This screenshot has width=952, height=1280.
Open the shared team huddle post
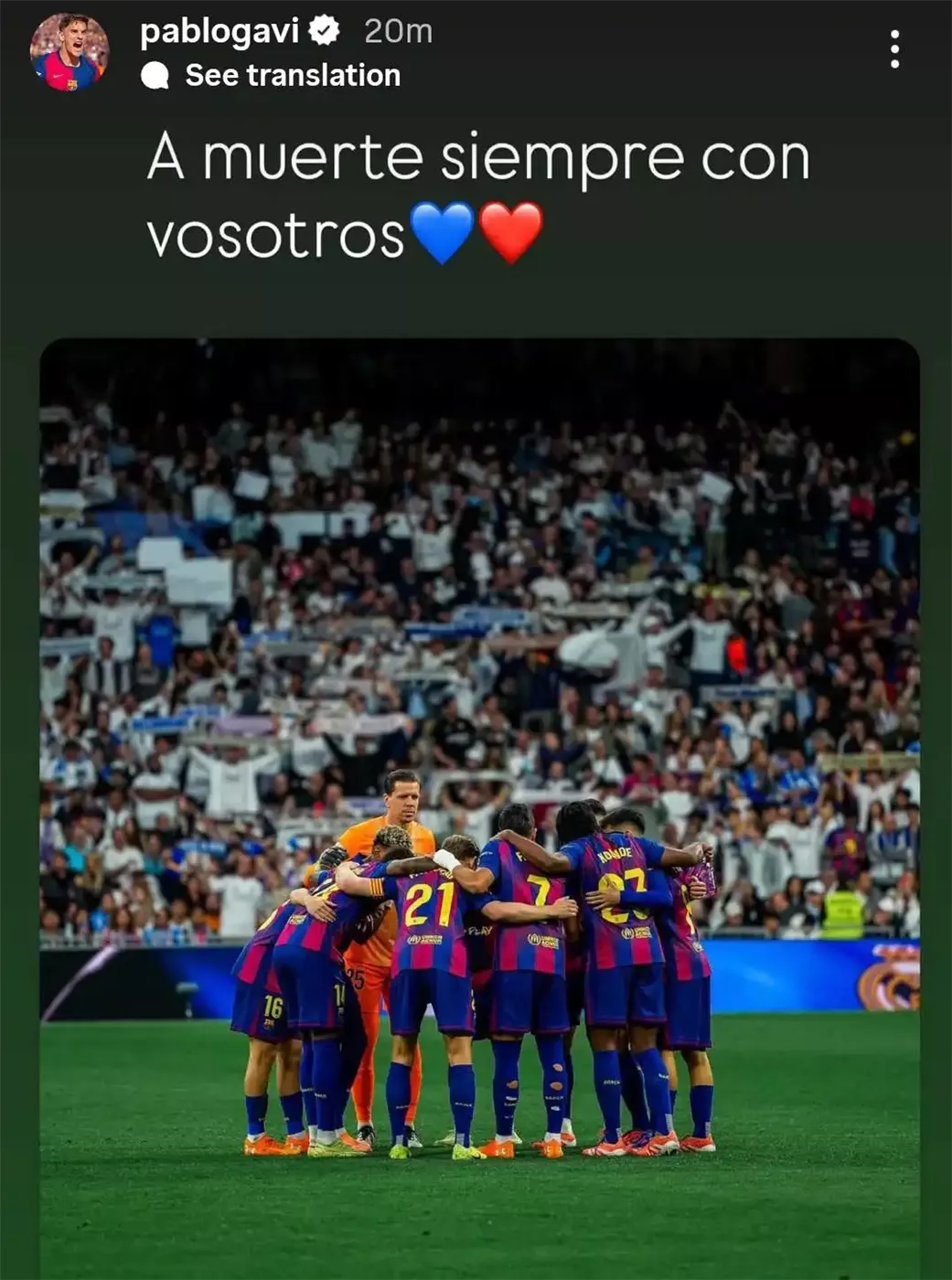(479, 805)
